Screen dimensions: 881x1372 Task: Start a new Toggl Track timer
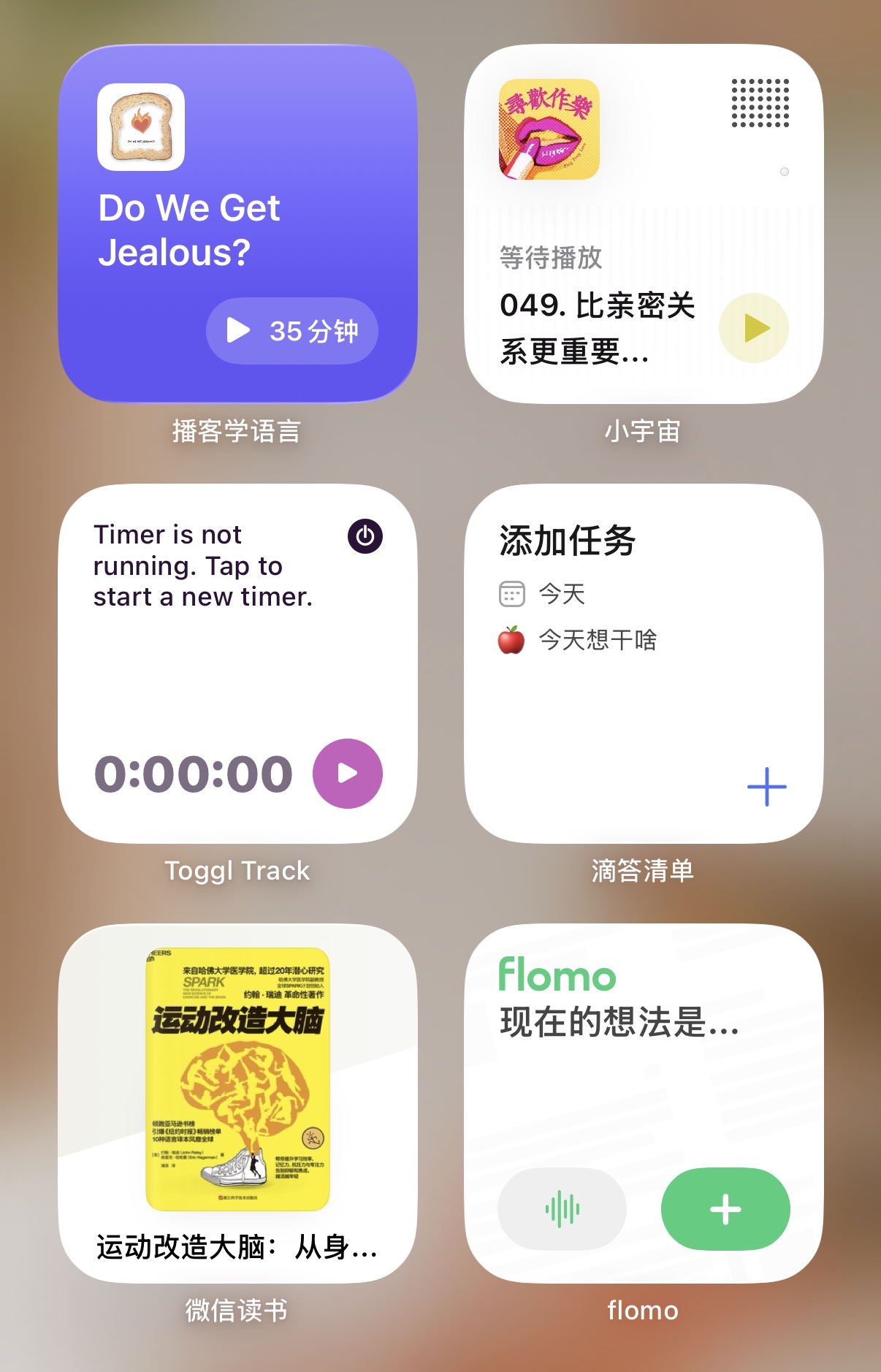click(347, 774)
